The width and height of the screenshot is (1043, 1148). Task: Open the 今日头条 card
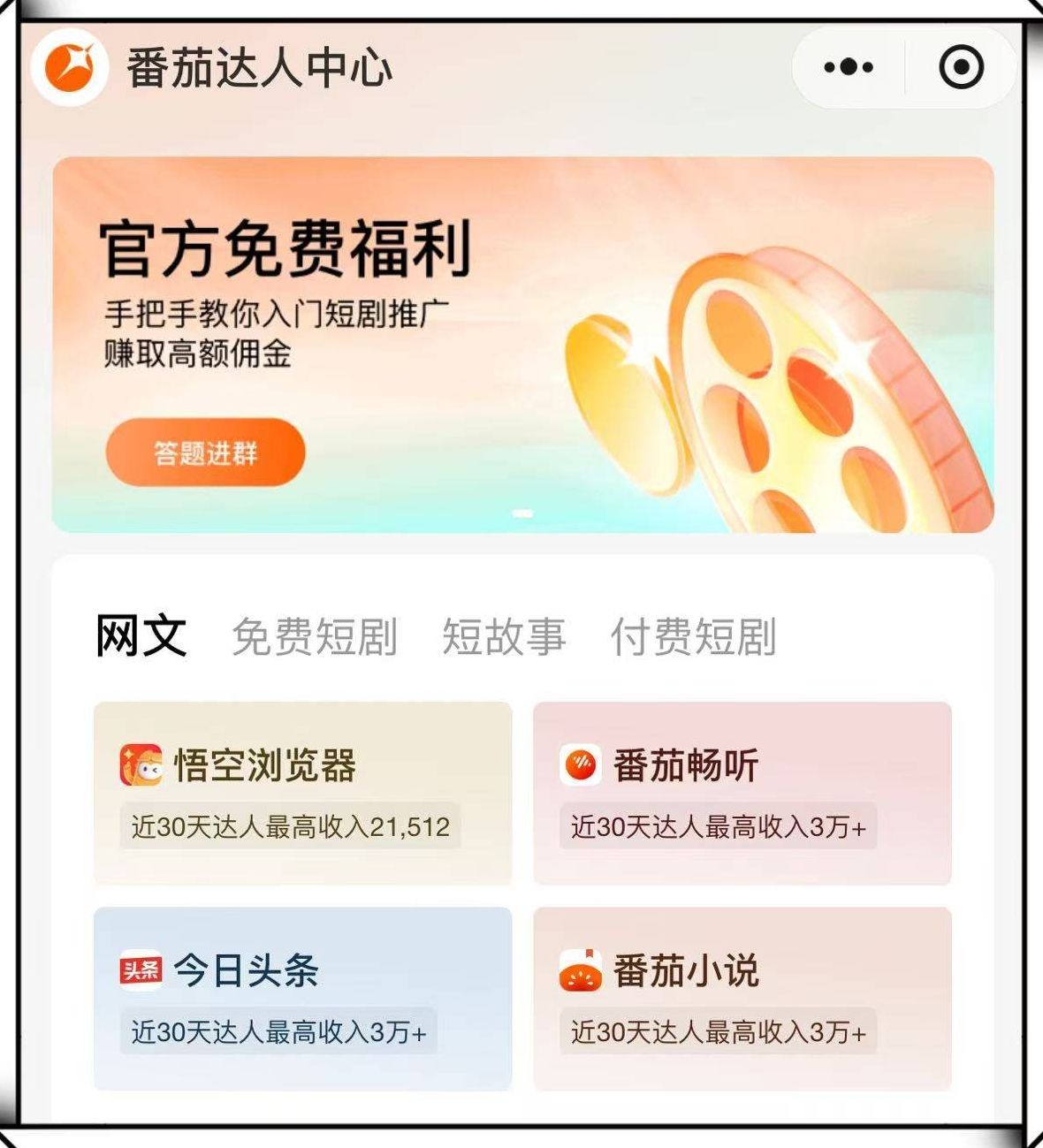click(x=302, y=998)
